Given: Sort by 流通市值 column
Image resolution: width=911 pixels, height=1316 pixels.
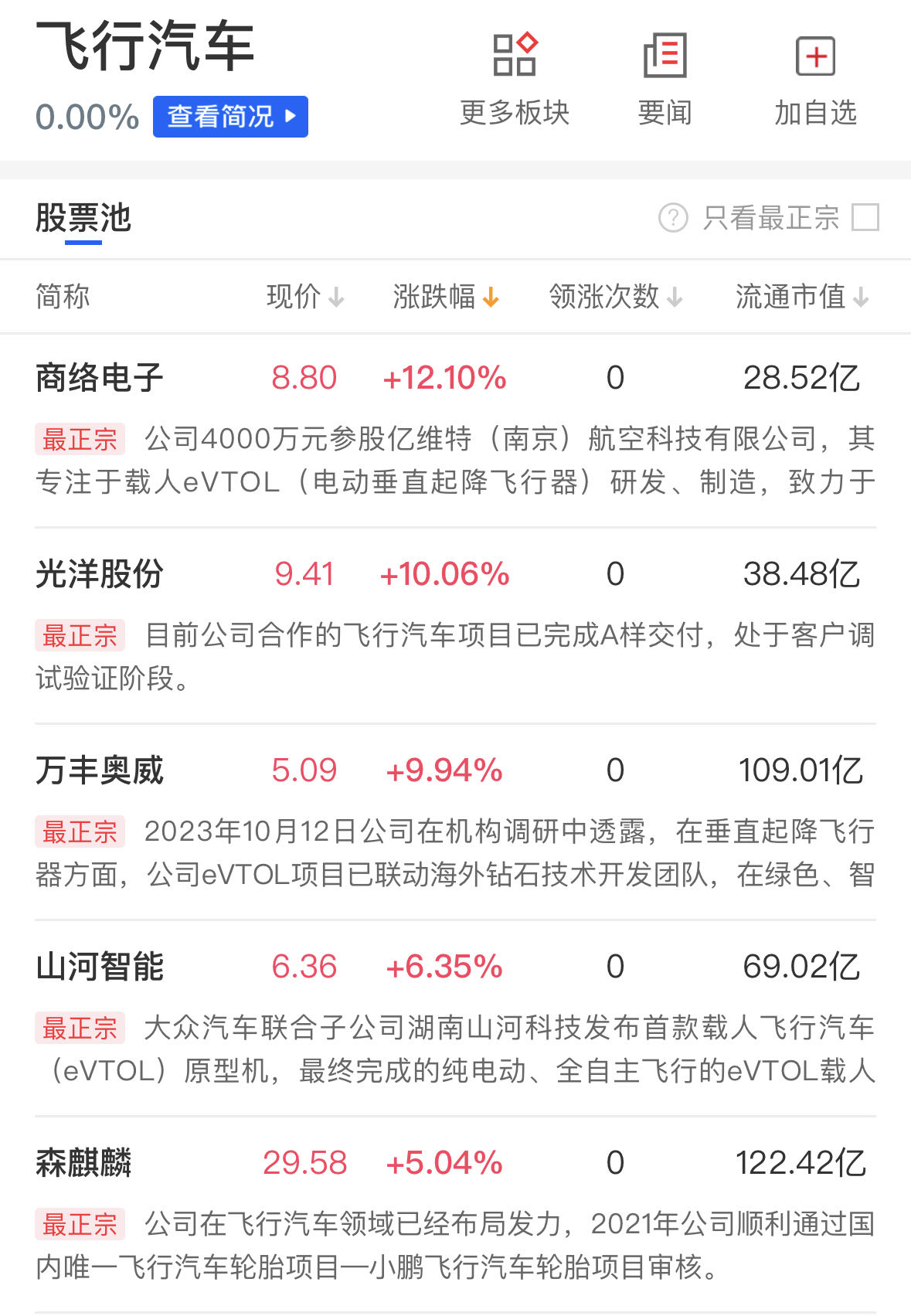Looking at the screenshot, I should [801, 297].
